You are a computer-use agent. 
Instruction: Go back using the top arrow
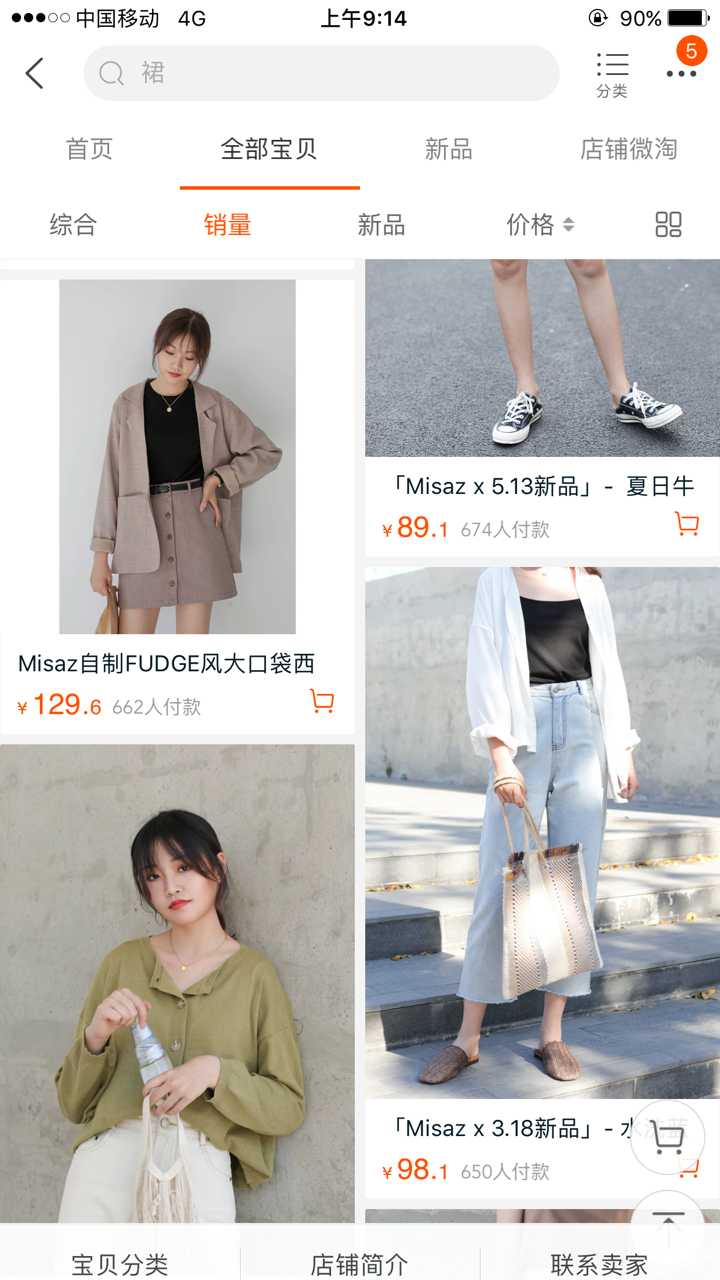(35, 73)
